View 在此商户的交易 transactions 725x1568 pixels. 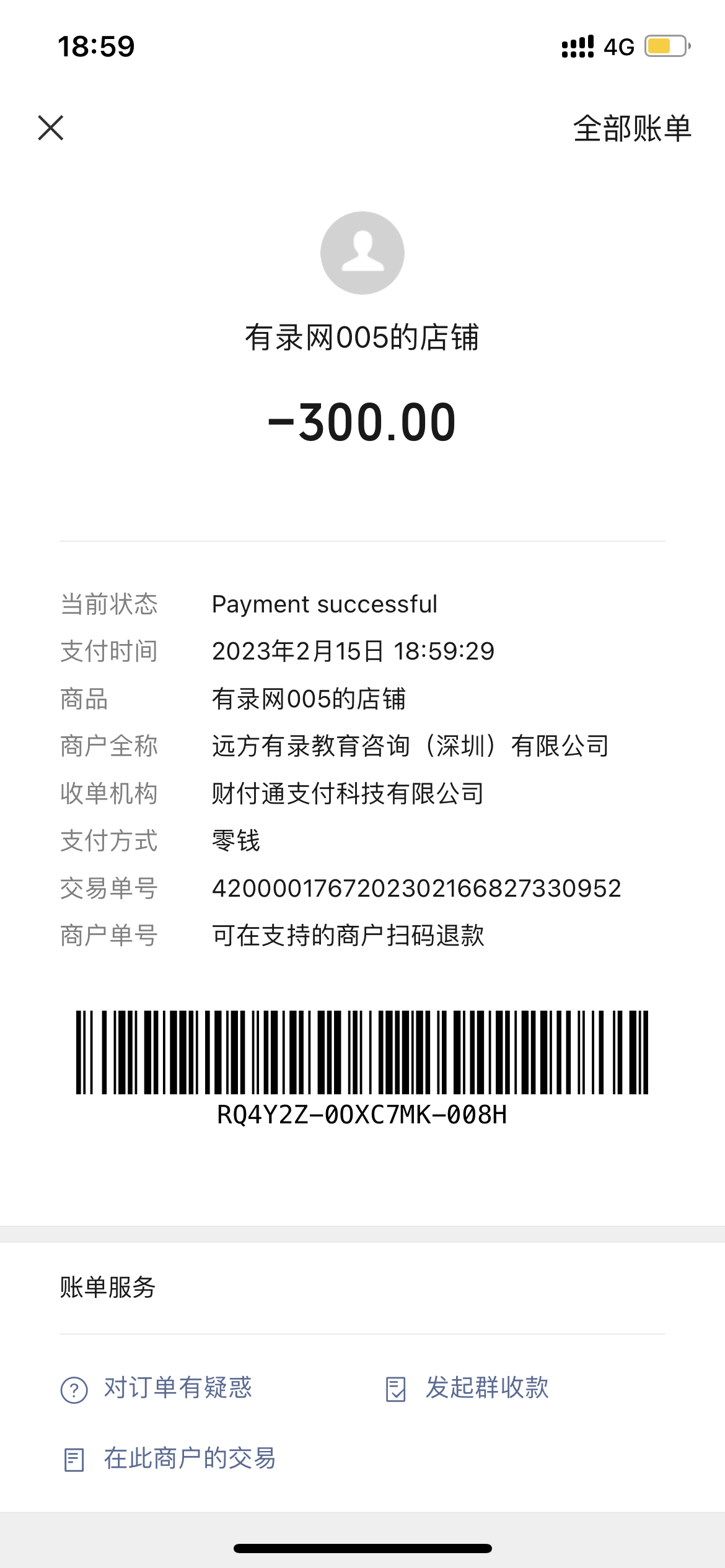170,1458
